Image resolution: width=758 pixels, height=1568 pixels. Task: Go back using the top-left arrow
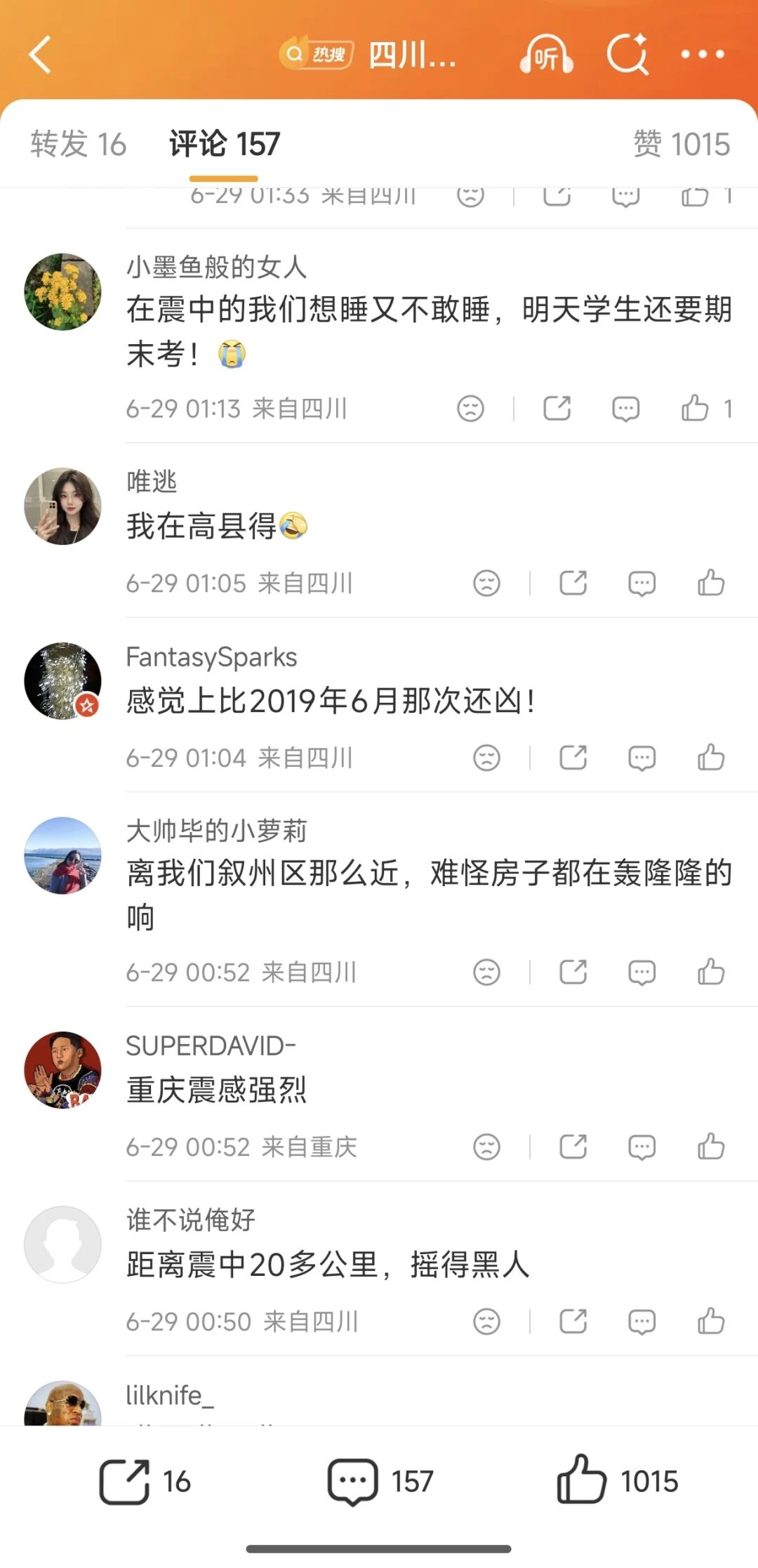pos(40,54)
